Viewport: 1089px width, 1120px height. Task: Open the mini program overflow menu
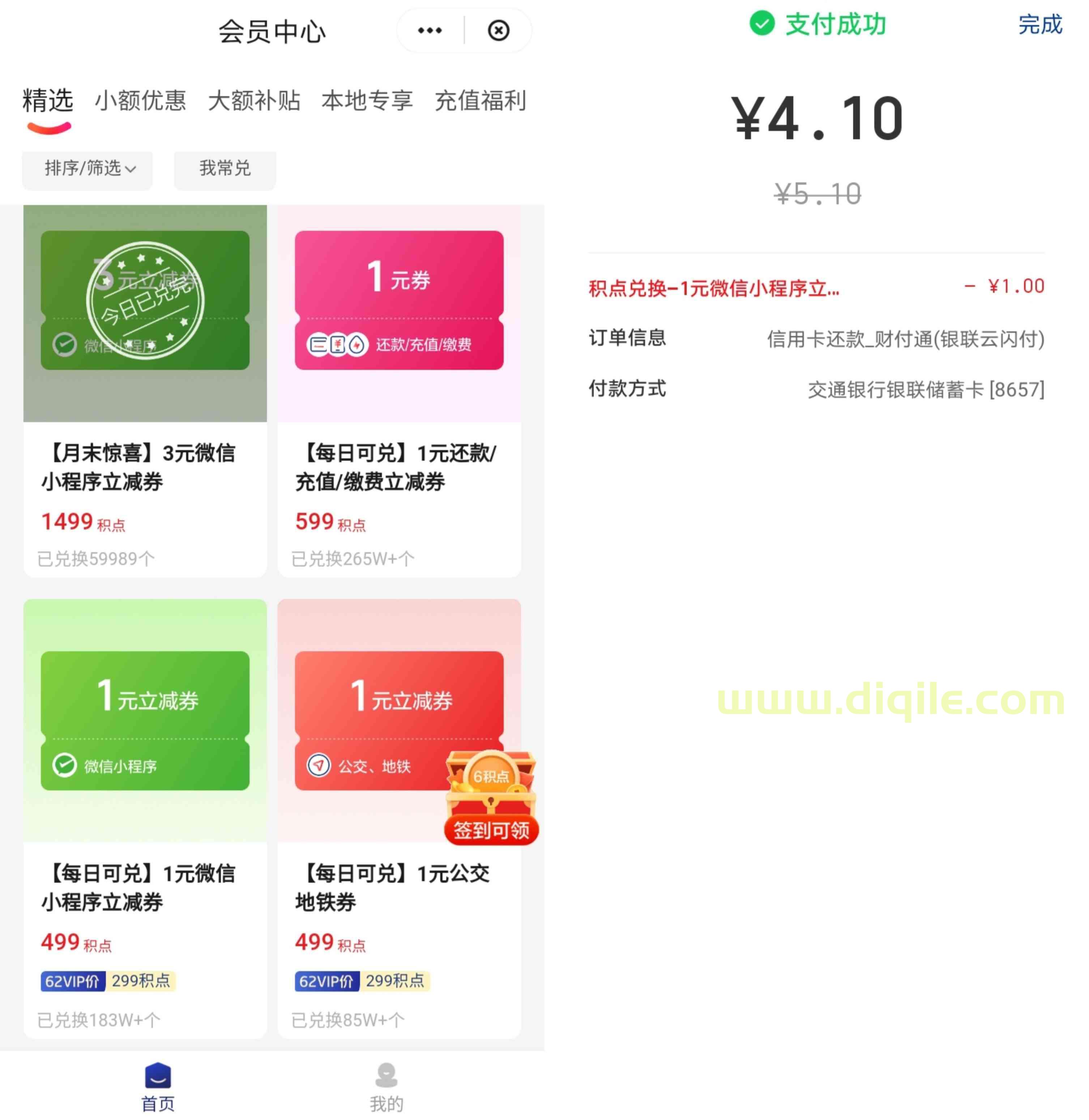[430, 30]
